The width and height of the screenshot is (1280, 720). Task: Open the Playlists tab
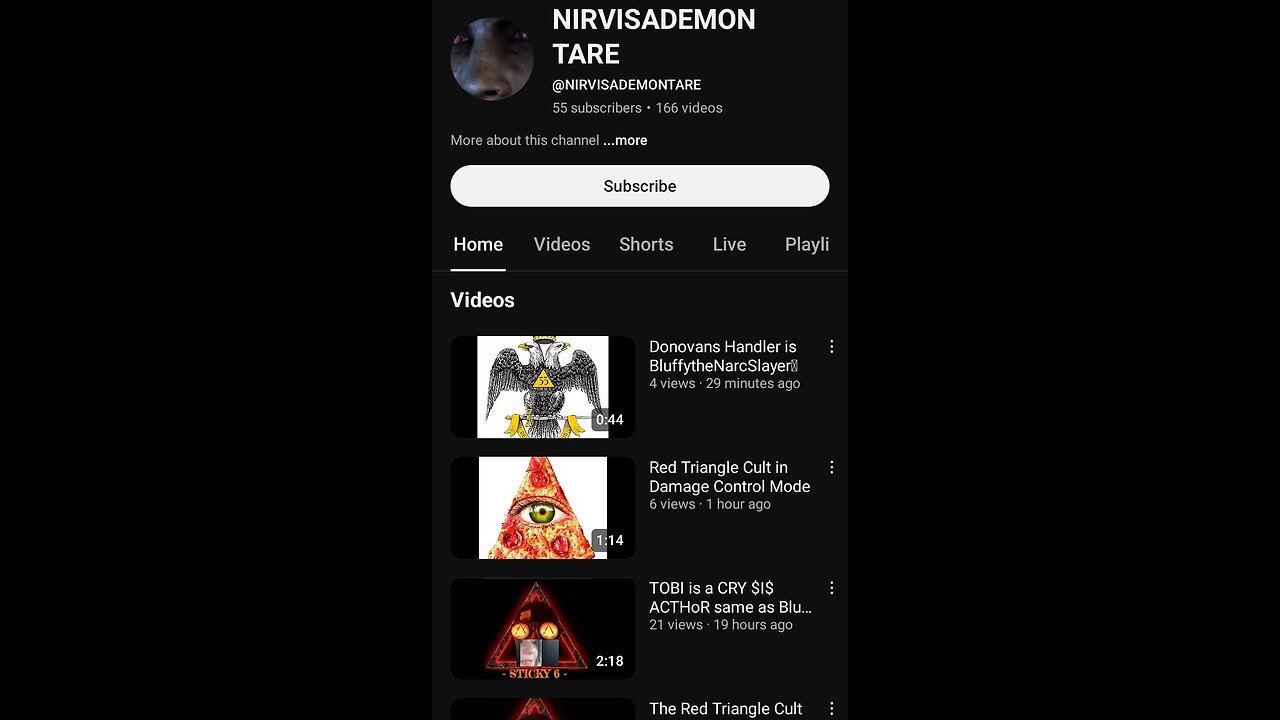click(806, 244)
